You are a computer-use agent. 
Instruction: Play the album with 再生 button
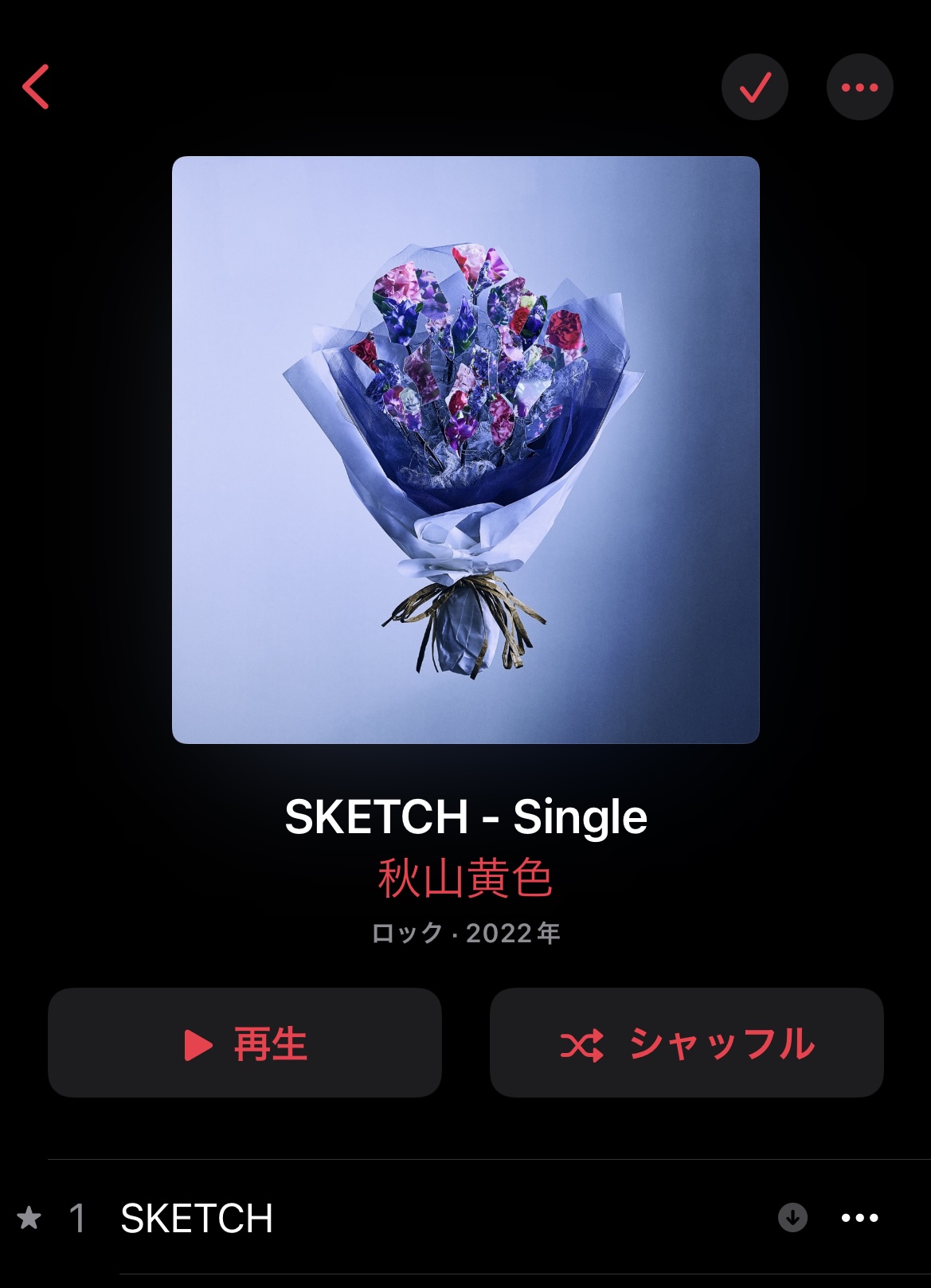[244, 1043]
